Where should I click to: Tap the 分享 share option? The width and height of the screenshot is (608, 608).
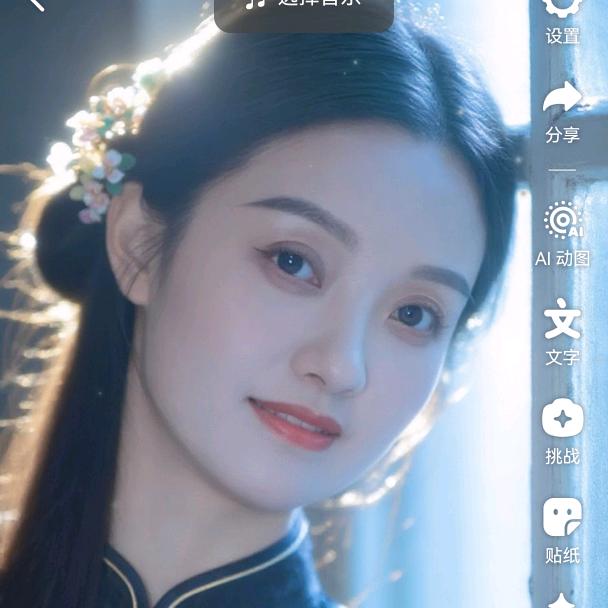pos(562,112)
